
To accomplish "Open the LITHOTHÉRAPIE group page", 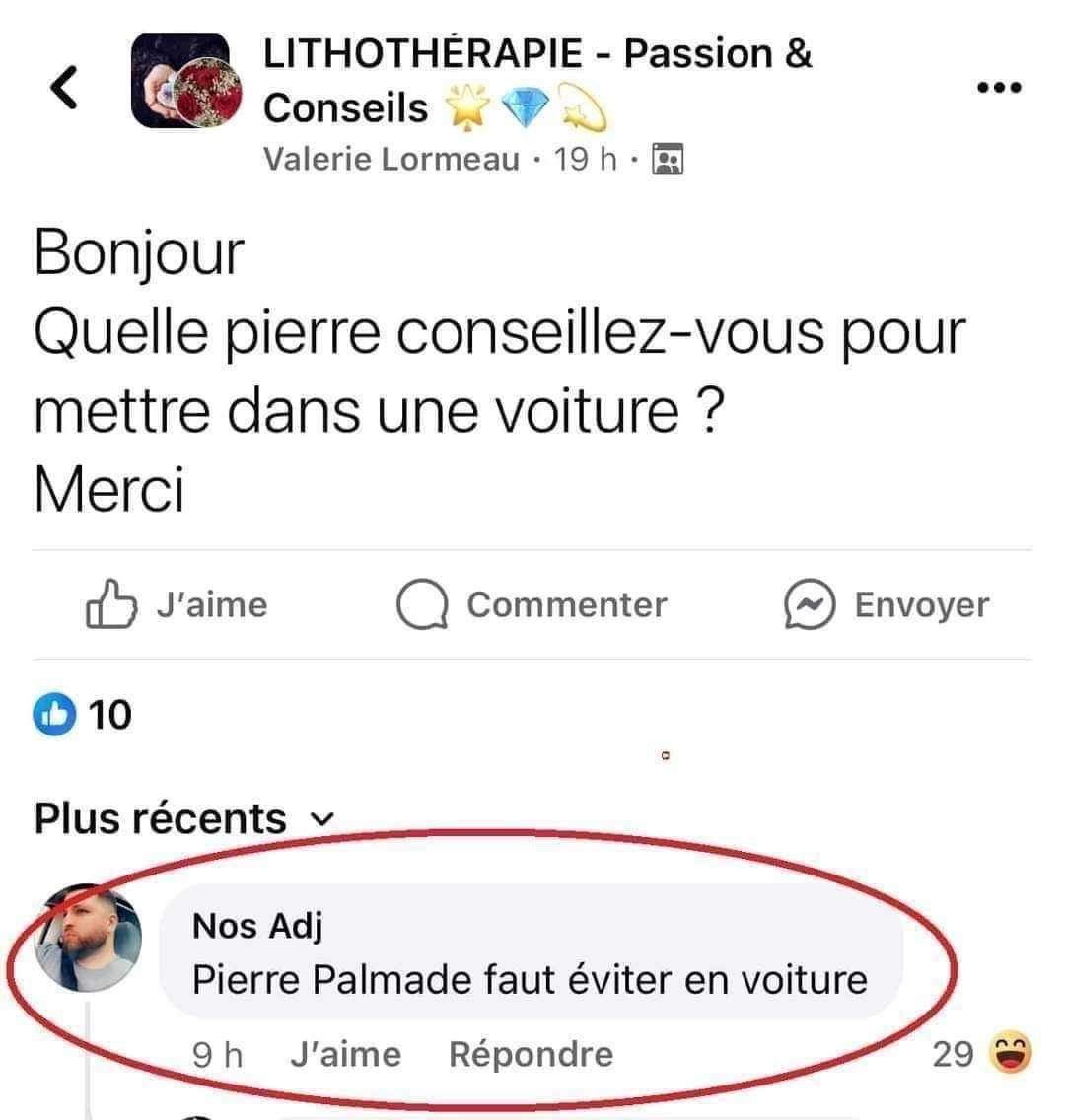I will (537, 81).
